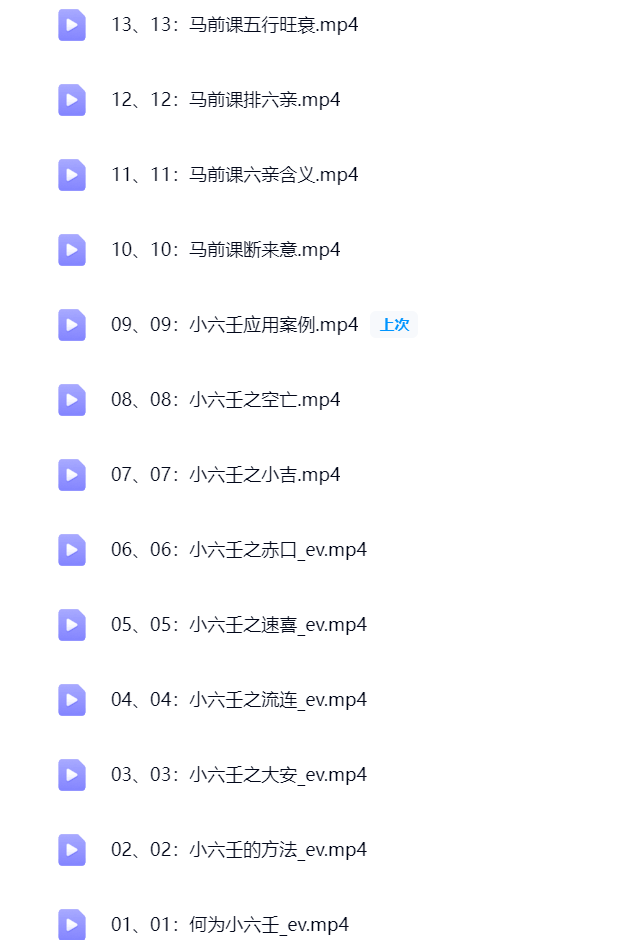Play 07 小六壬之小吉.mp4
The height and width of the screenshot is (940, 637).
point(225,475)
